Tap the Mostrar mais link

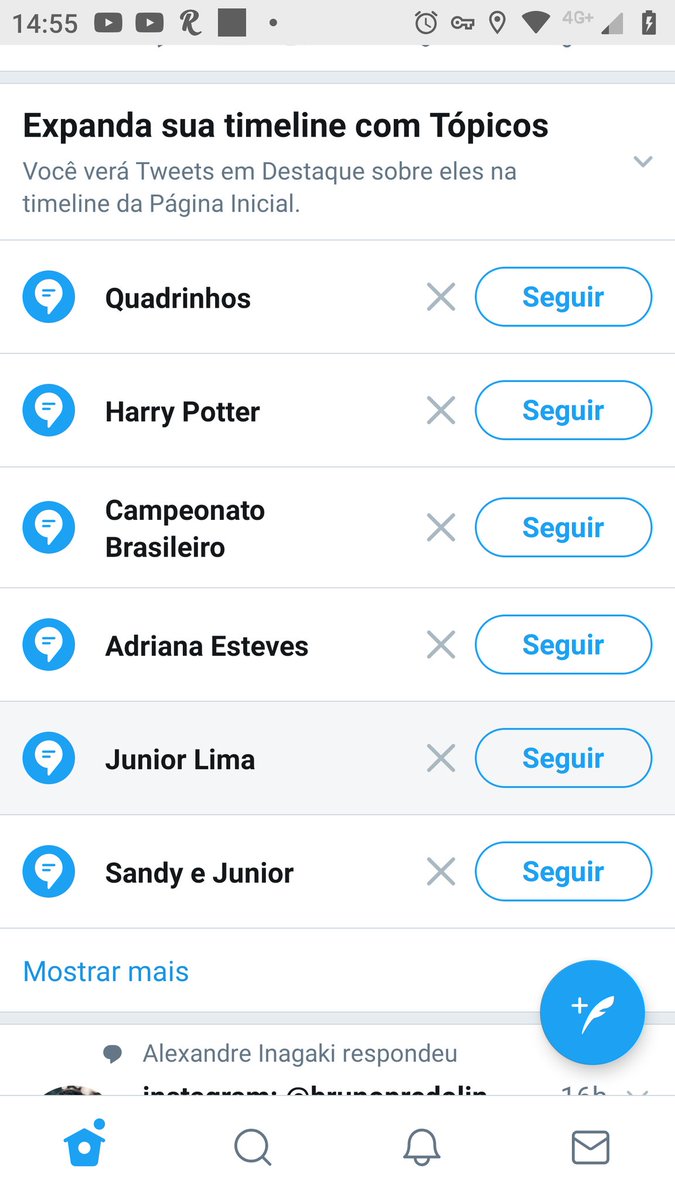(106, 972)
